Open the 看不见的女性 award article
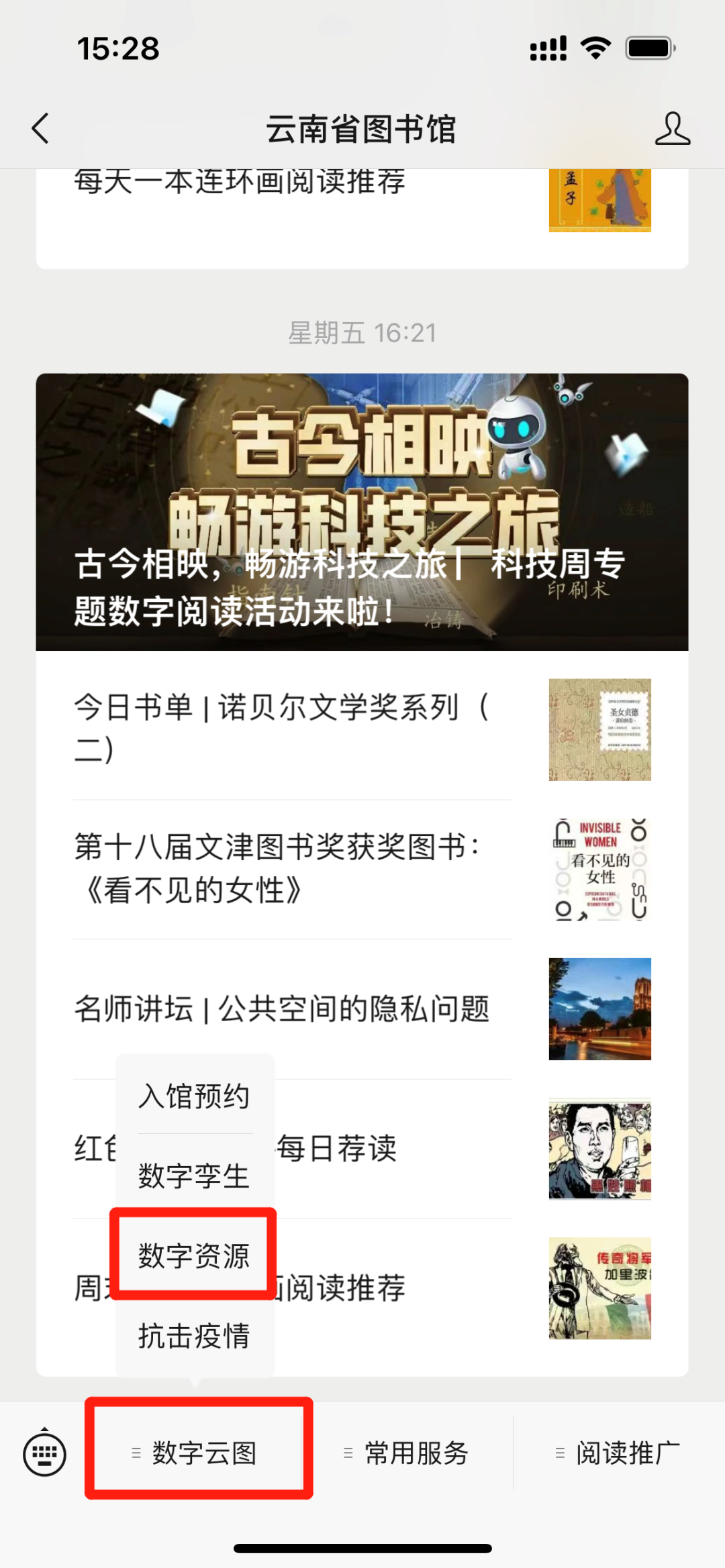 click(x=282, y=869)
